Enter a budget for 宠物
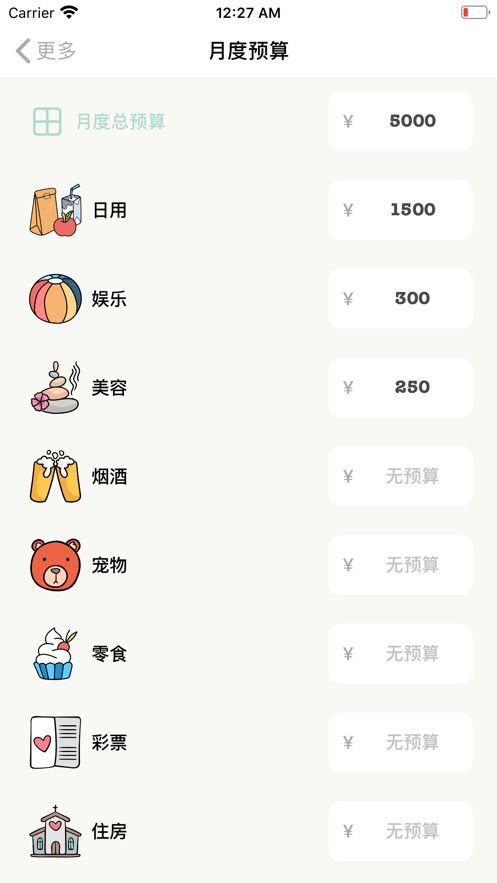The image size is (497, 883). [401, 565]
